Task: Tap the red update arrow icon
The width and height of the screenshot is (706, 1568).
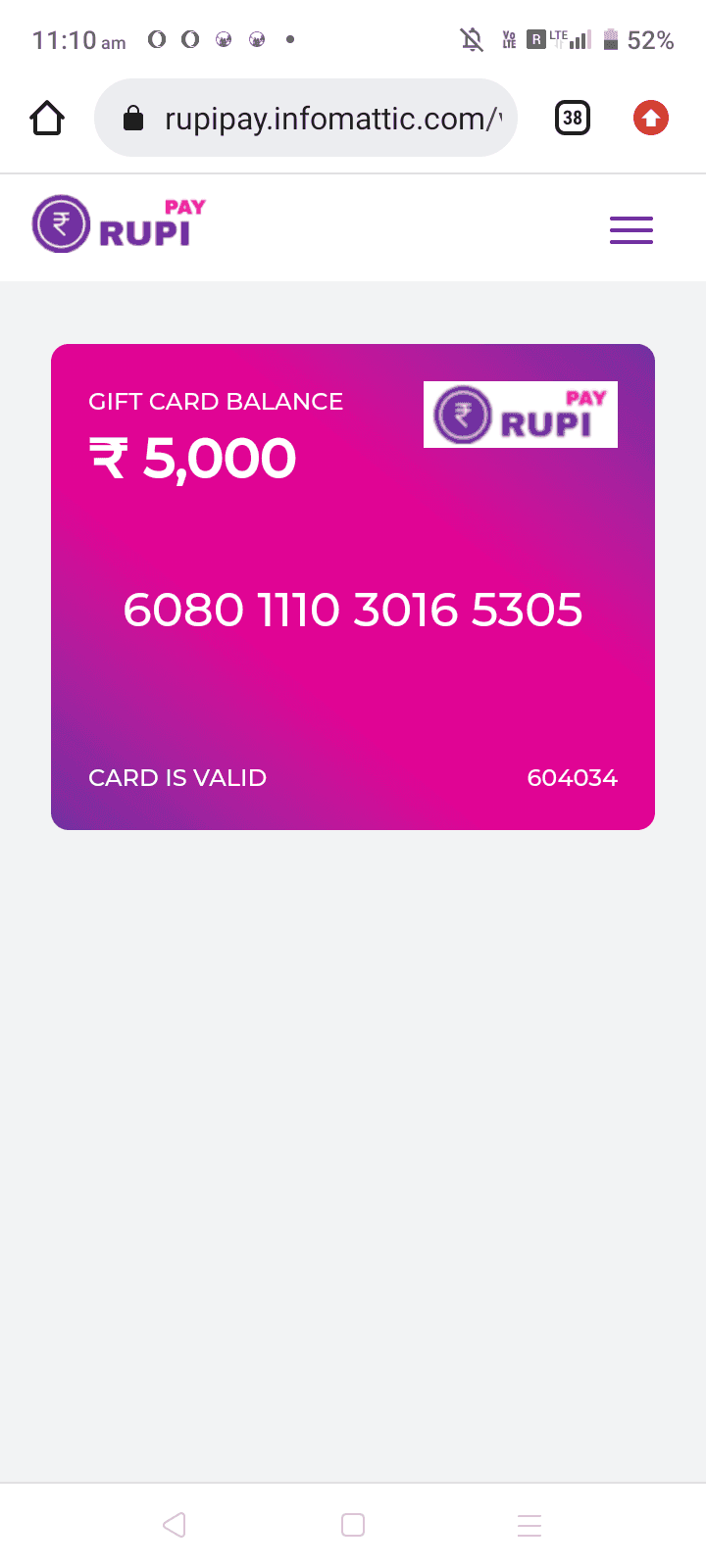Action: [x=650, y=119]
